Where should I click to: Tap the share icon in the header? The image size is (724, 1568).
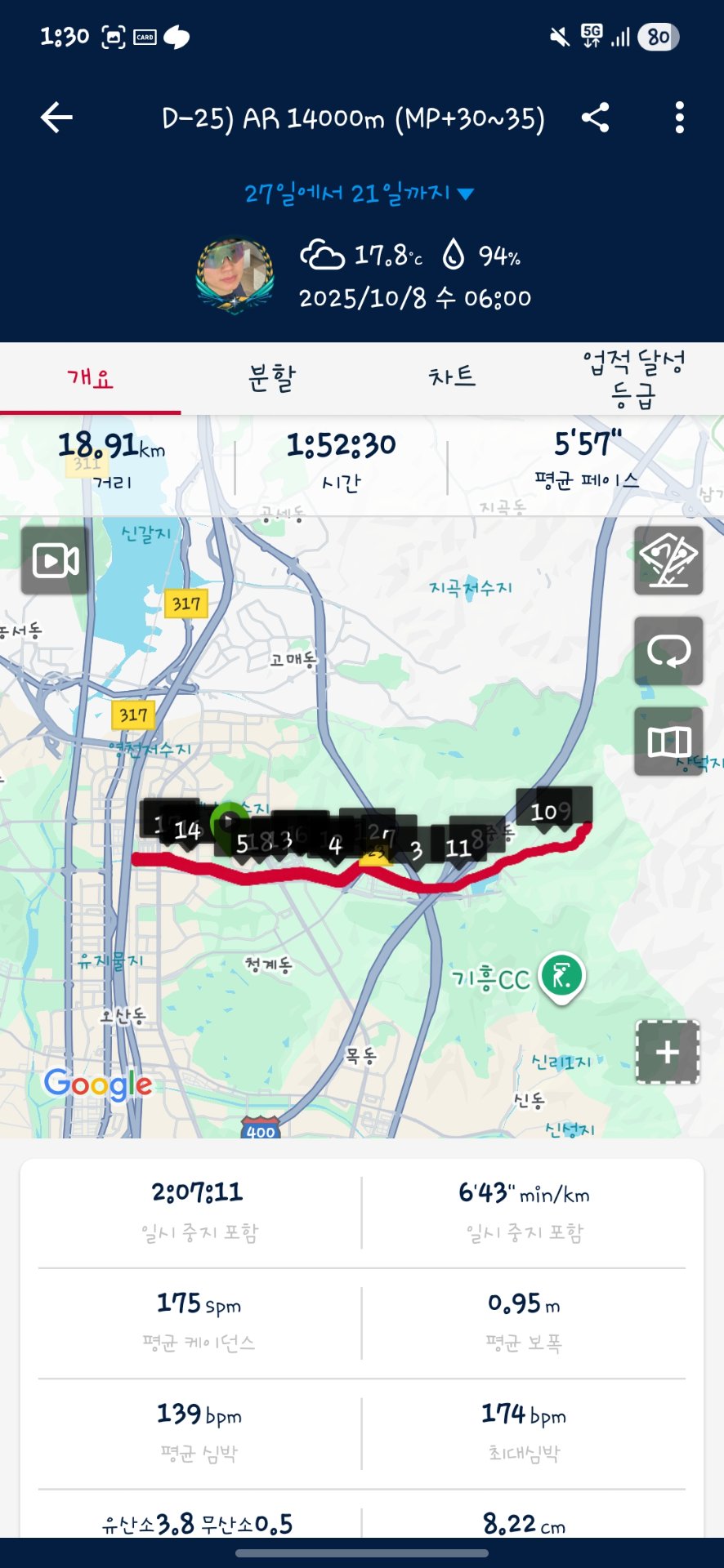(x=595, y=117)
